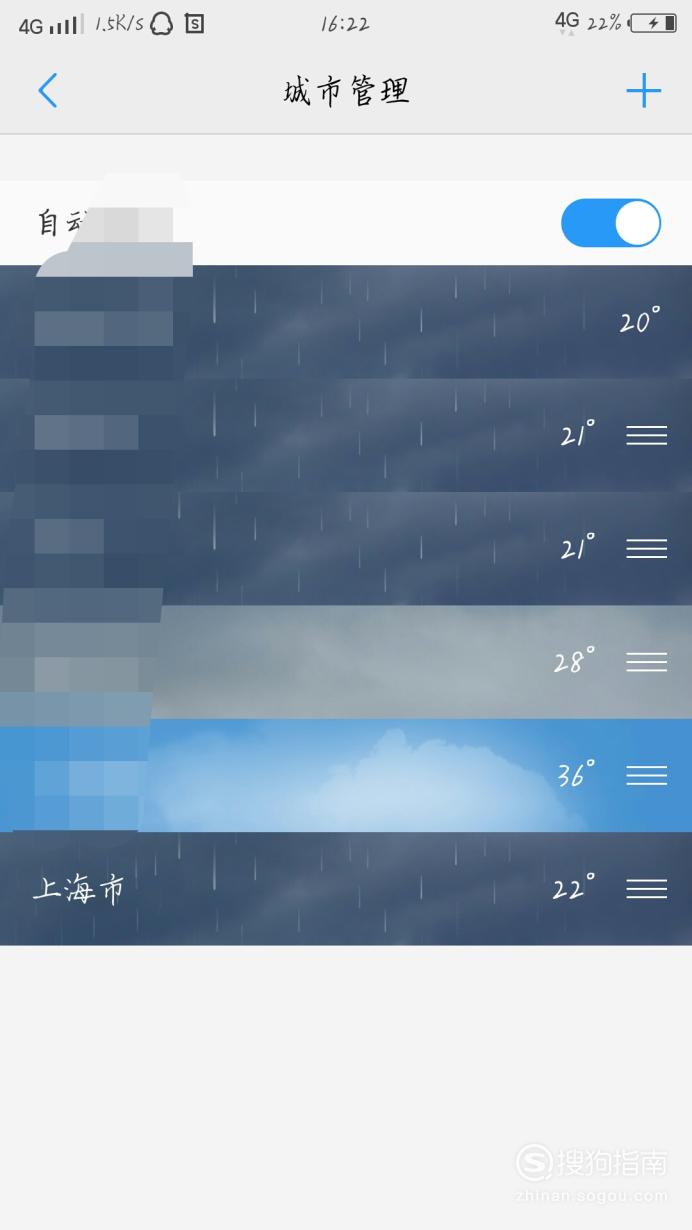Tap the reorder handle beside 28°
Viewport: 692px width, 1230px height.
[x=647, y=662]
